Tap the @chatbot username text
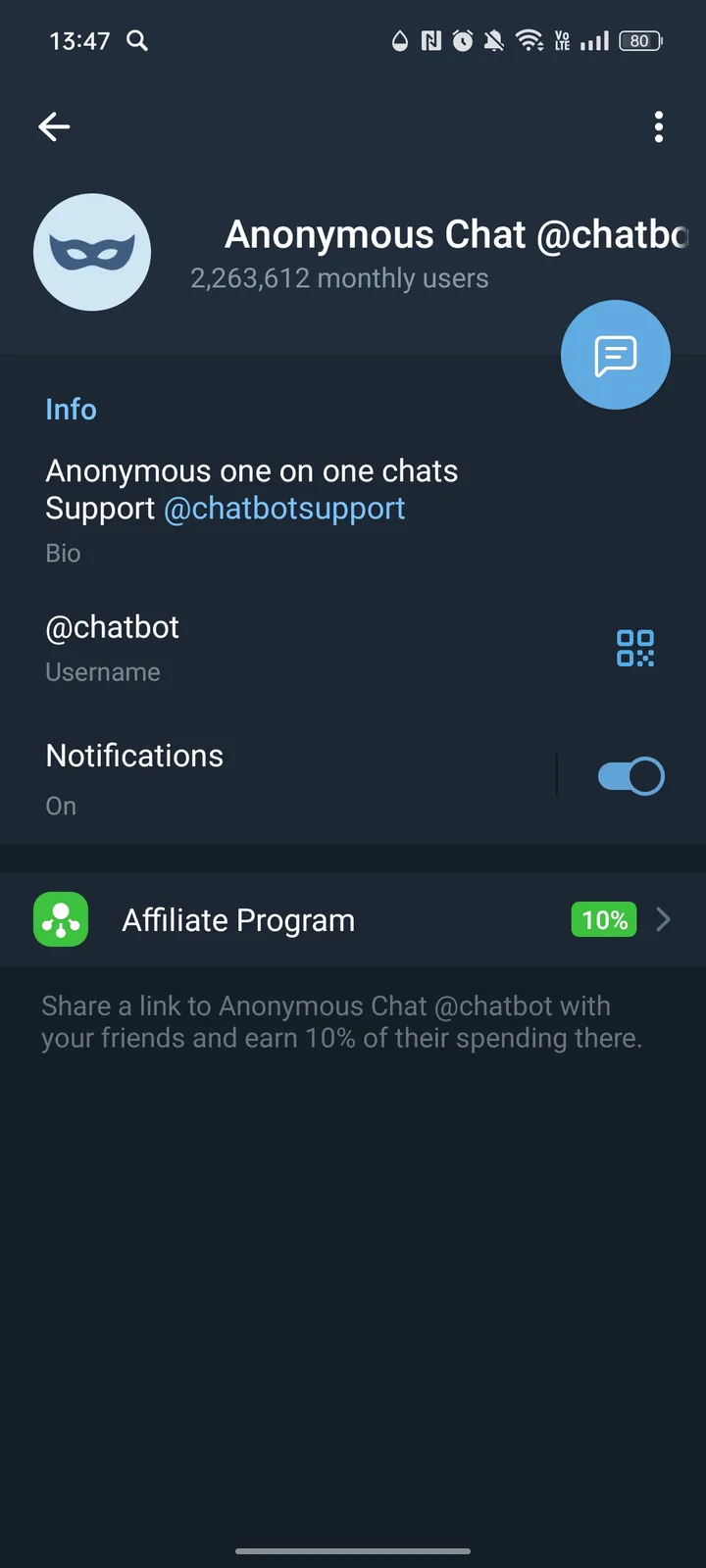Screen dimensions: 706x1568 pyautogui.click(x=112, y=626)
